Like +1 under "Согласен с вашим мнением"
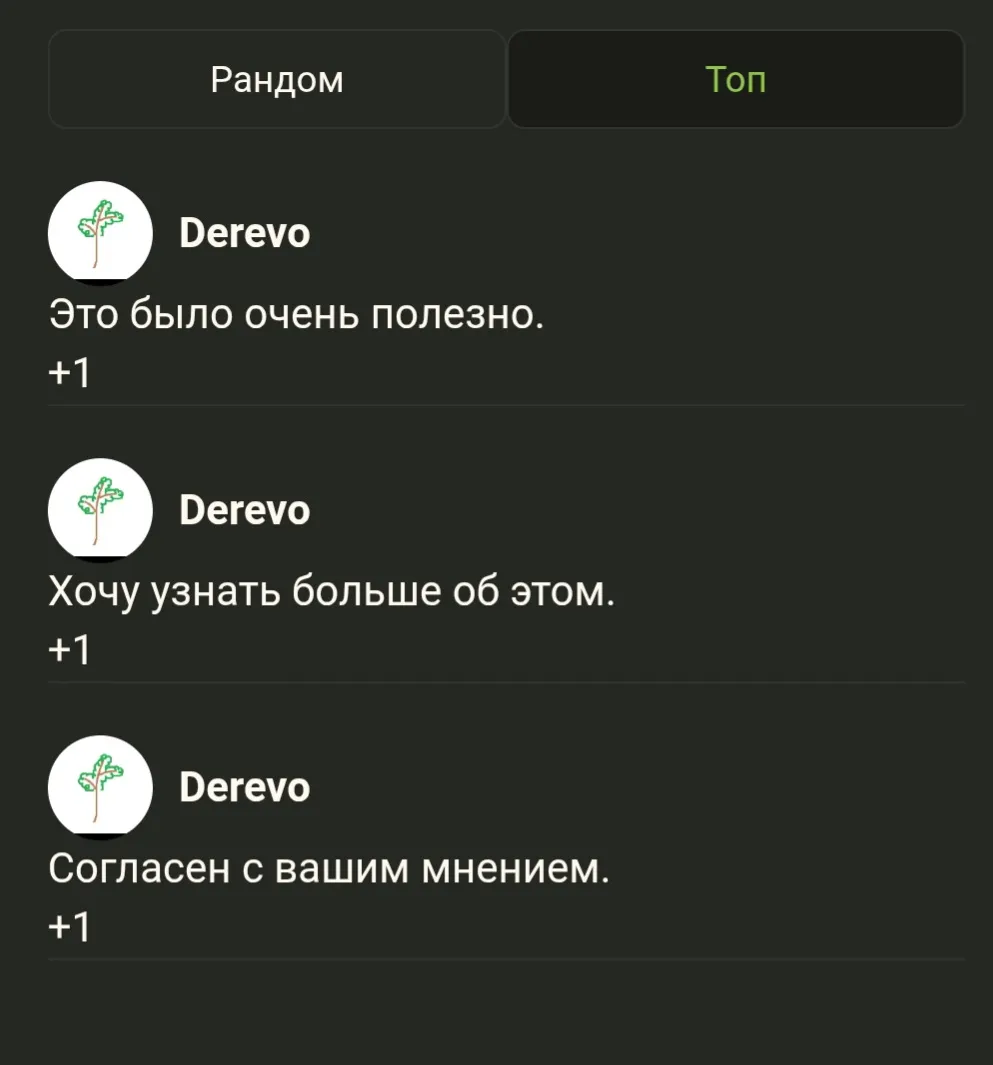This screenshot has width=993, height=1065. [x=70, y=927]
